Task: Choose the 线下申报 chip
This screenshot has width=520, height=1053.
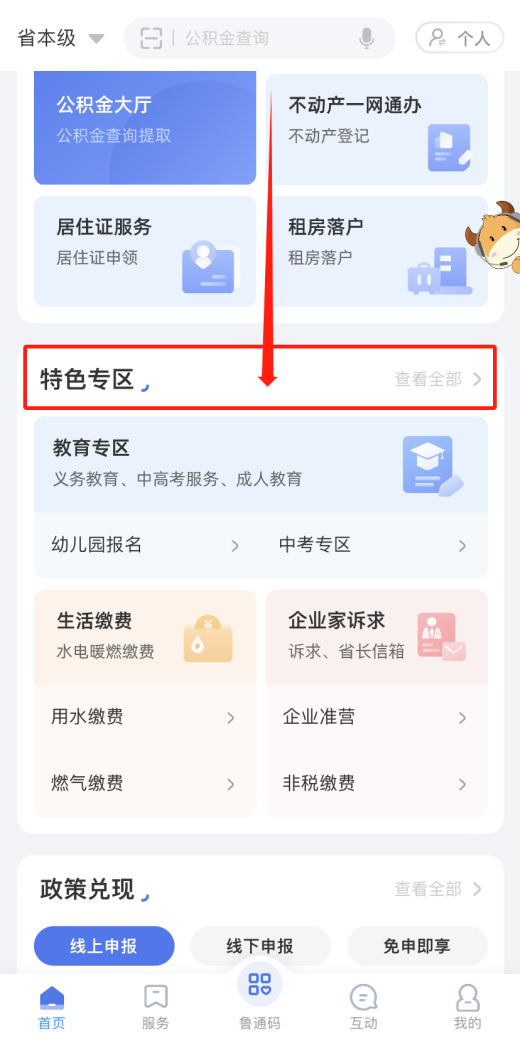Action: pyautogui.click(x=261, y=946)
